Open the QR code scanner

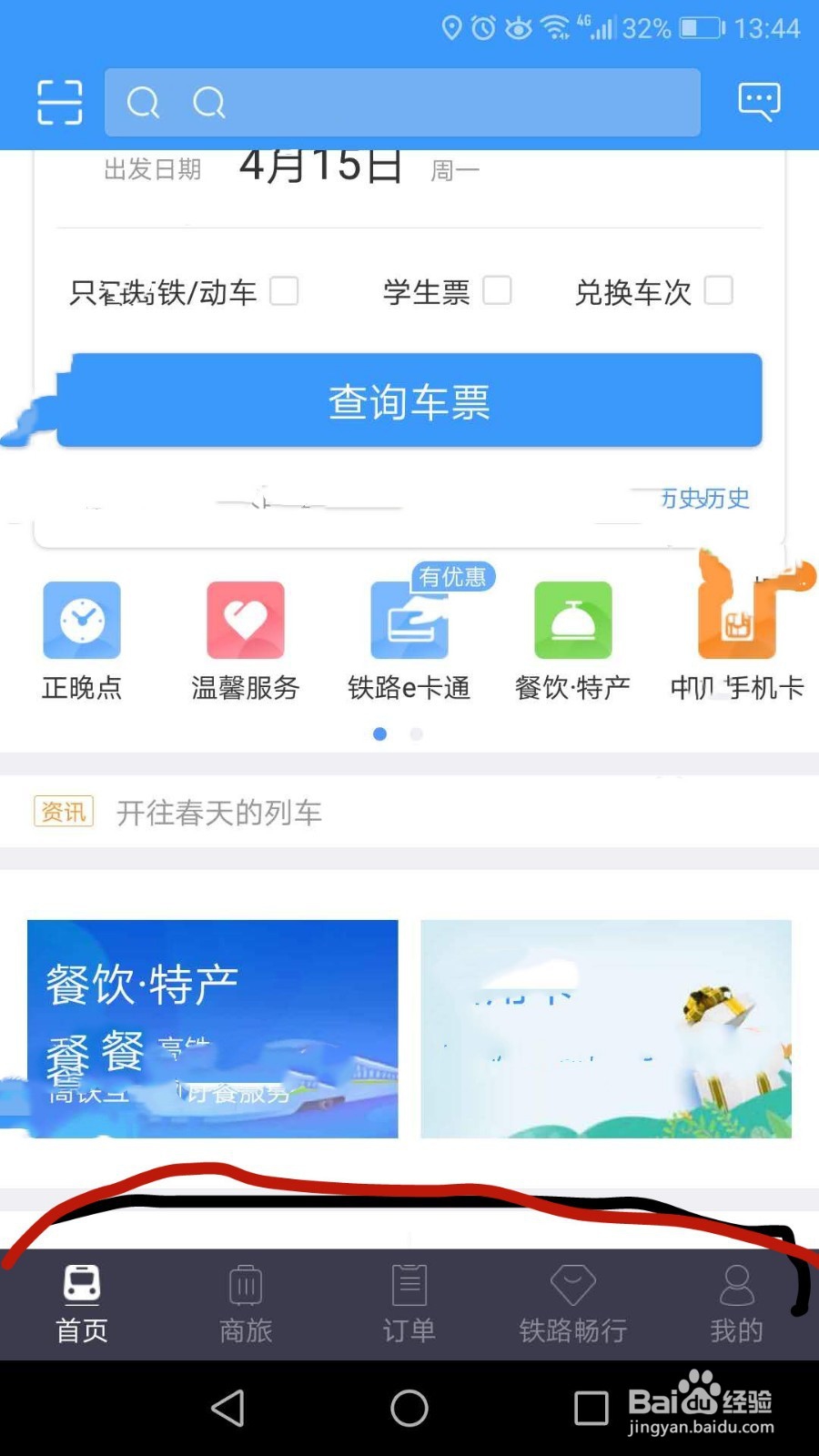click(58, 102)
